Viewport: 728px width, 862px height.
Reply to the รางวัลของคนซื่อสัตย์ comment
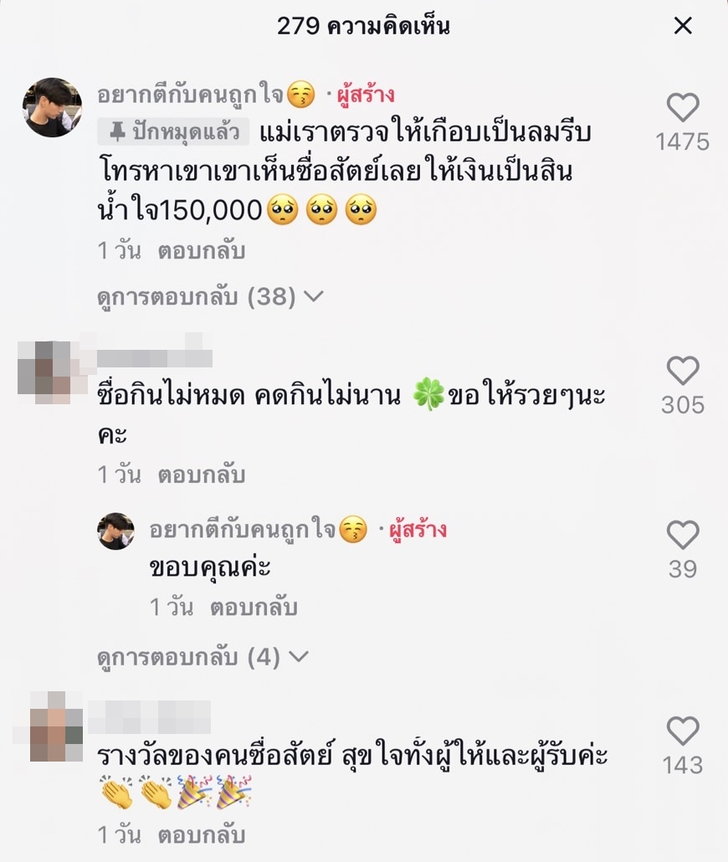click(201, 835)
